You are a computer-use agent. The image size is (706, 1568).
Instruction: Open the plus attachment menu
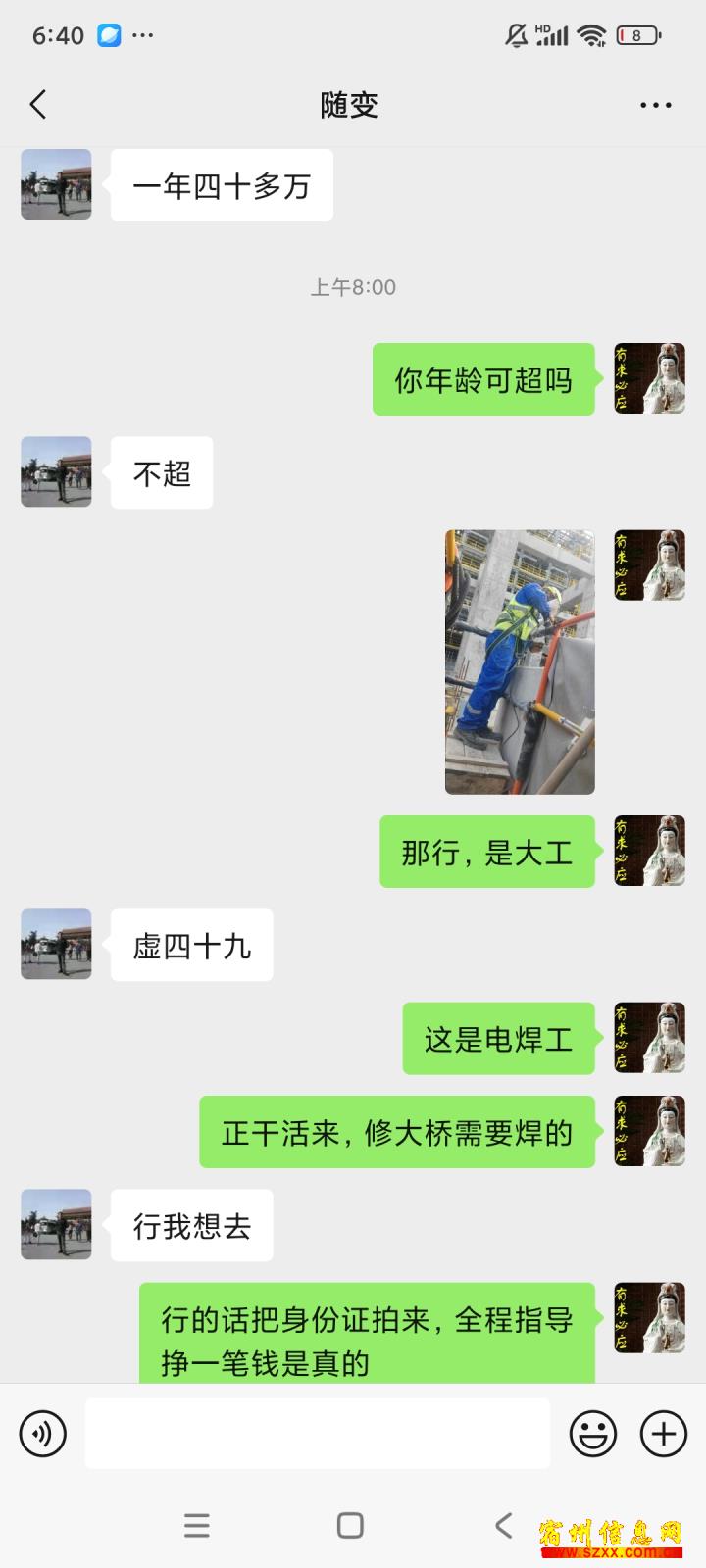click(664, 1434)
